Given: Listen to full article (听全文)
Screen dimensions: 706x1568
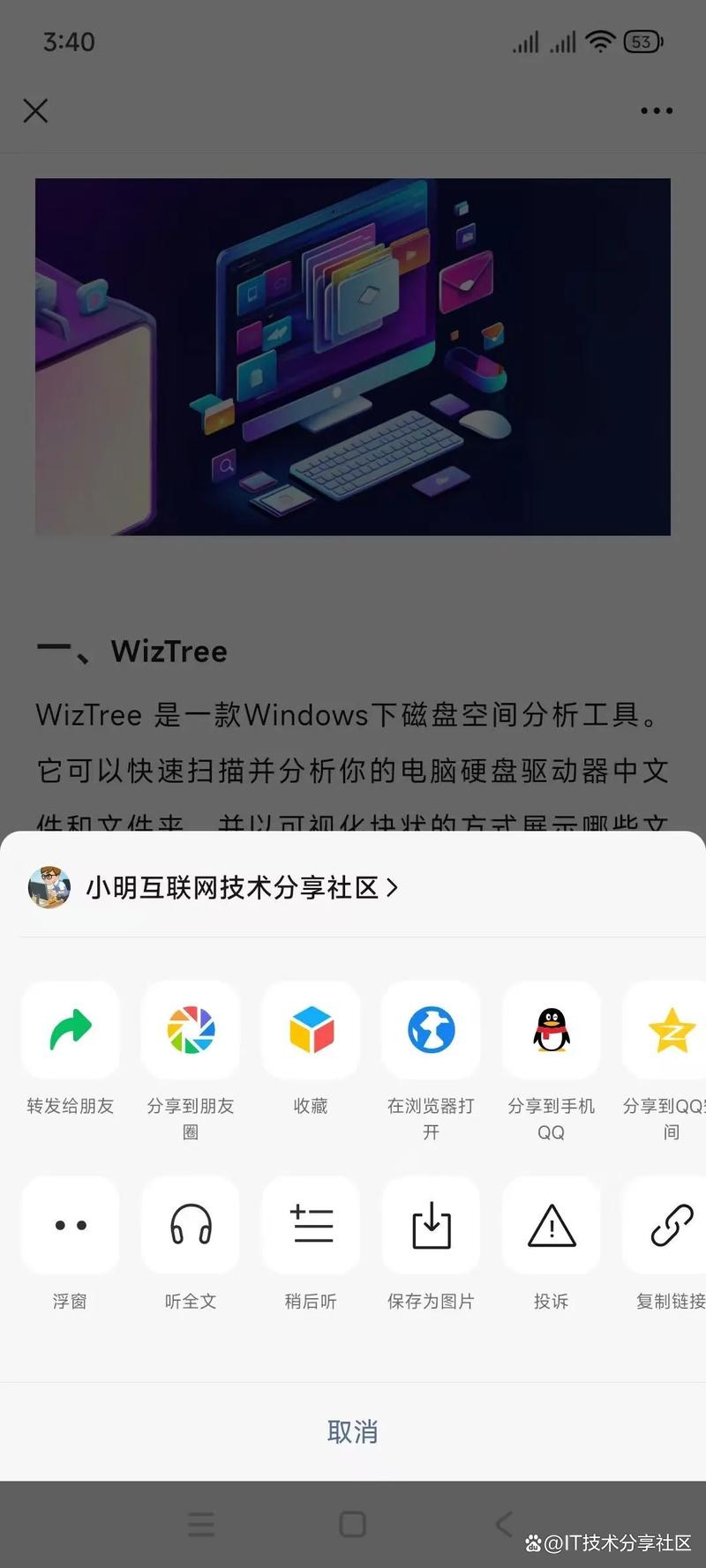Looking at the screenshot, I should tap(191, 1225).
